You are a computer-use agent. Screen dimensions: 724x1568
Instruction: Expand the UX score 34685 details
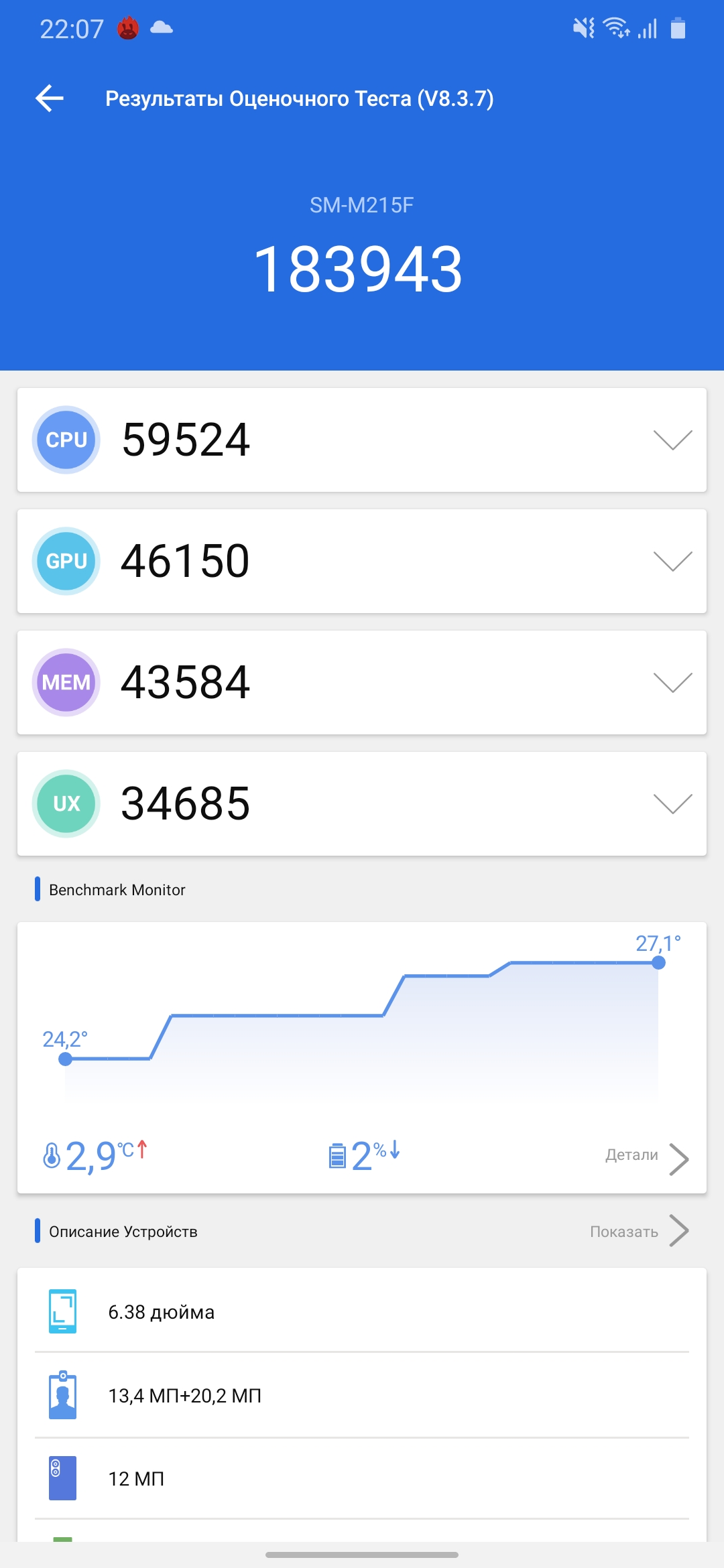(x=672, y=804)
